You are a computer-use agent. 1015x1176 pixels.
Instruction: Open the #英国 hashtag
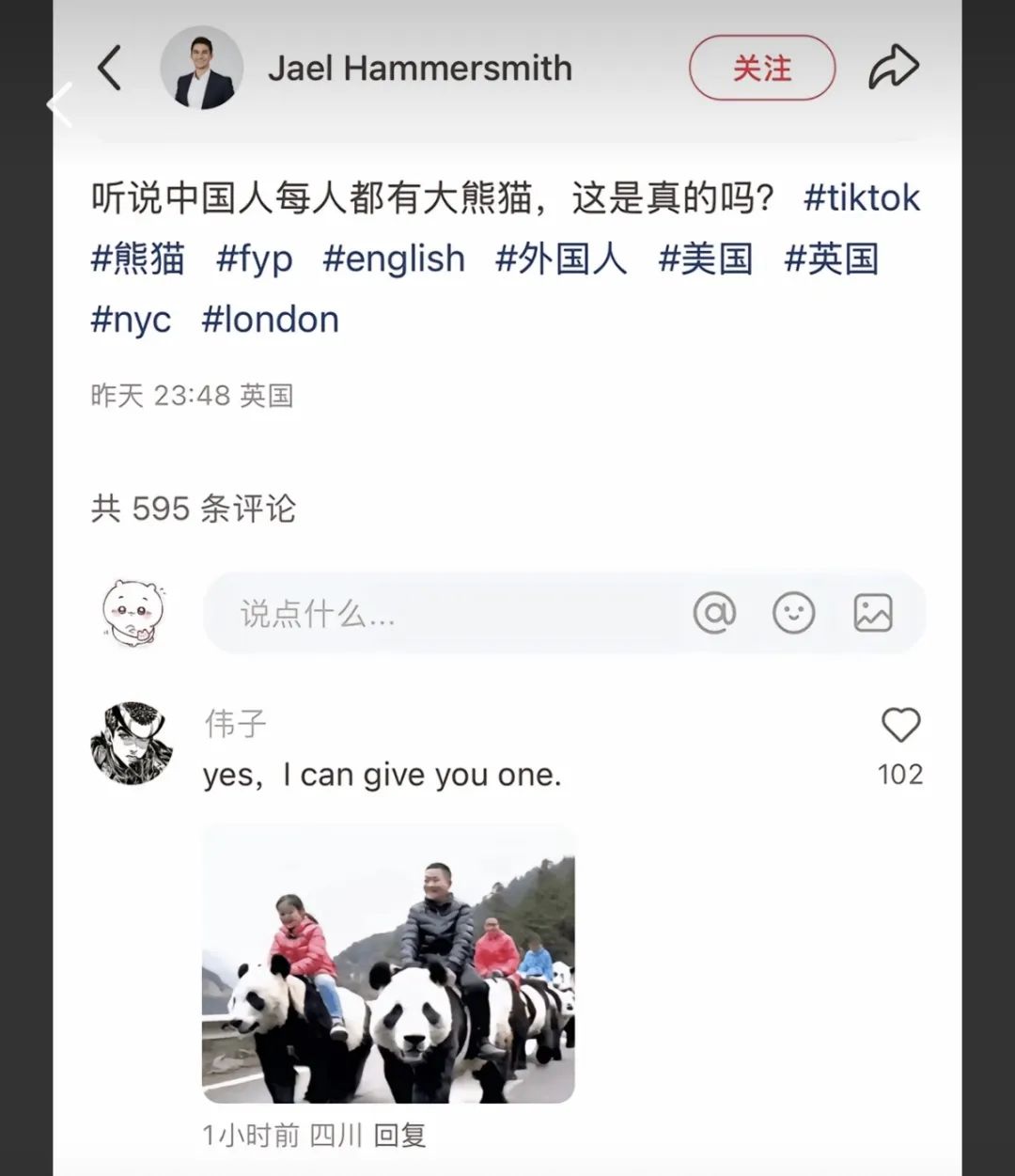(832, 259)
